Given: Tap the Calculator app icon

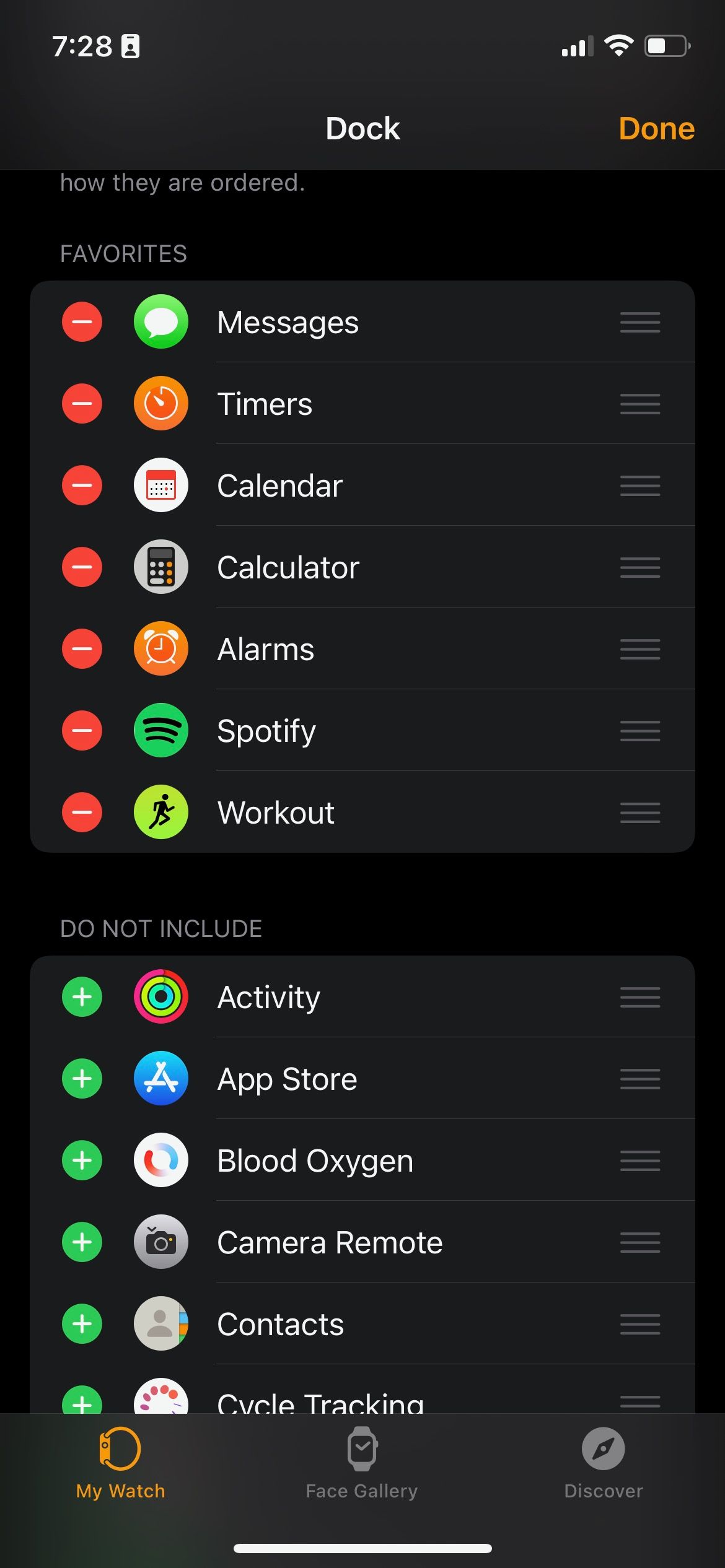Looking at the screenshot, I should click(160, 567).
